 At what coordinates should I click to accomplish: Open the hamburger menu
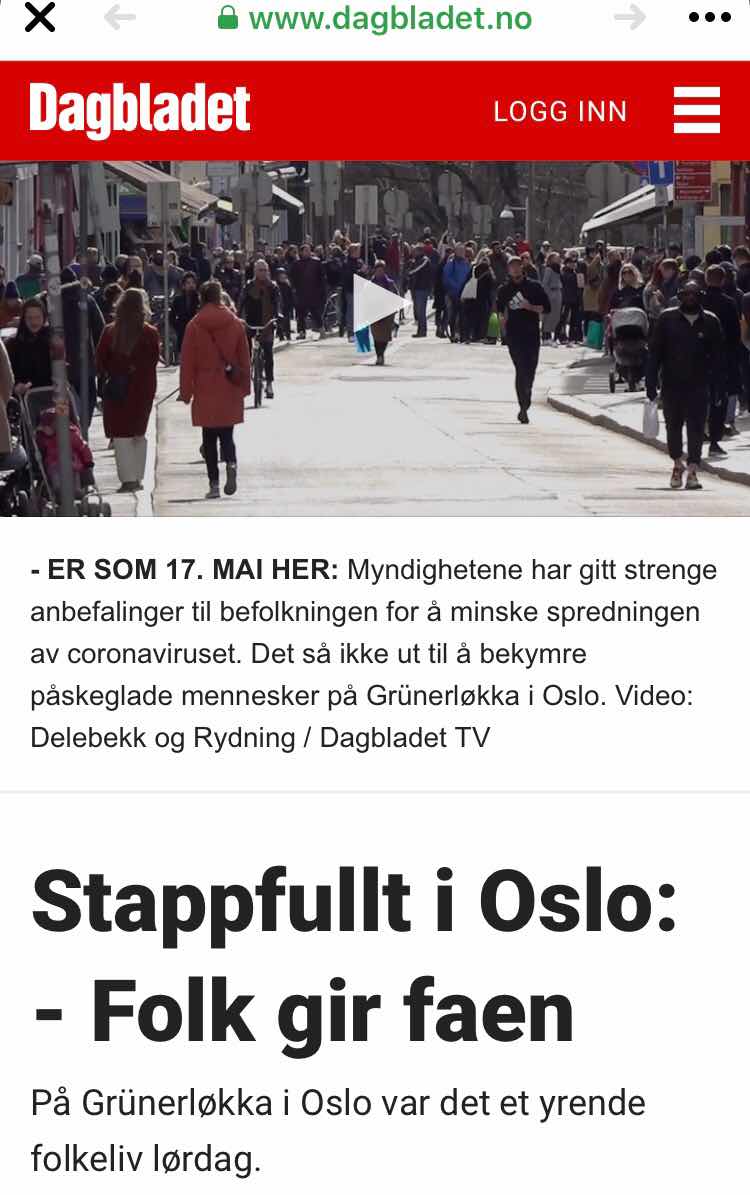pos(697,110)
